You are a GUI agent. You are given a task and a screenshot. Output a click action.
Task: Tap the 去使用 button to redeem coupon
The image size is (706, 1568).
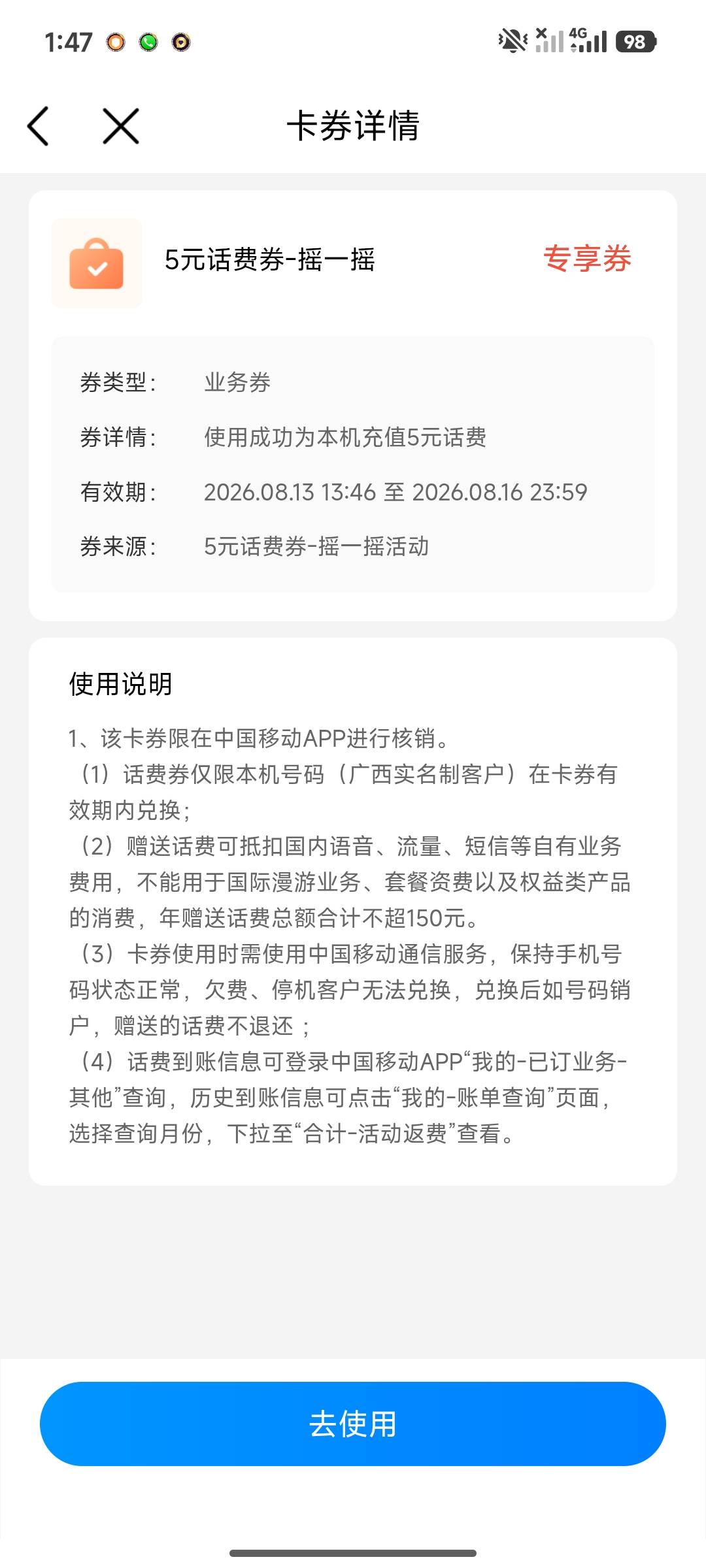353,1424
